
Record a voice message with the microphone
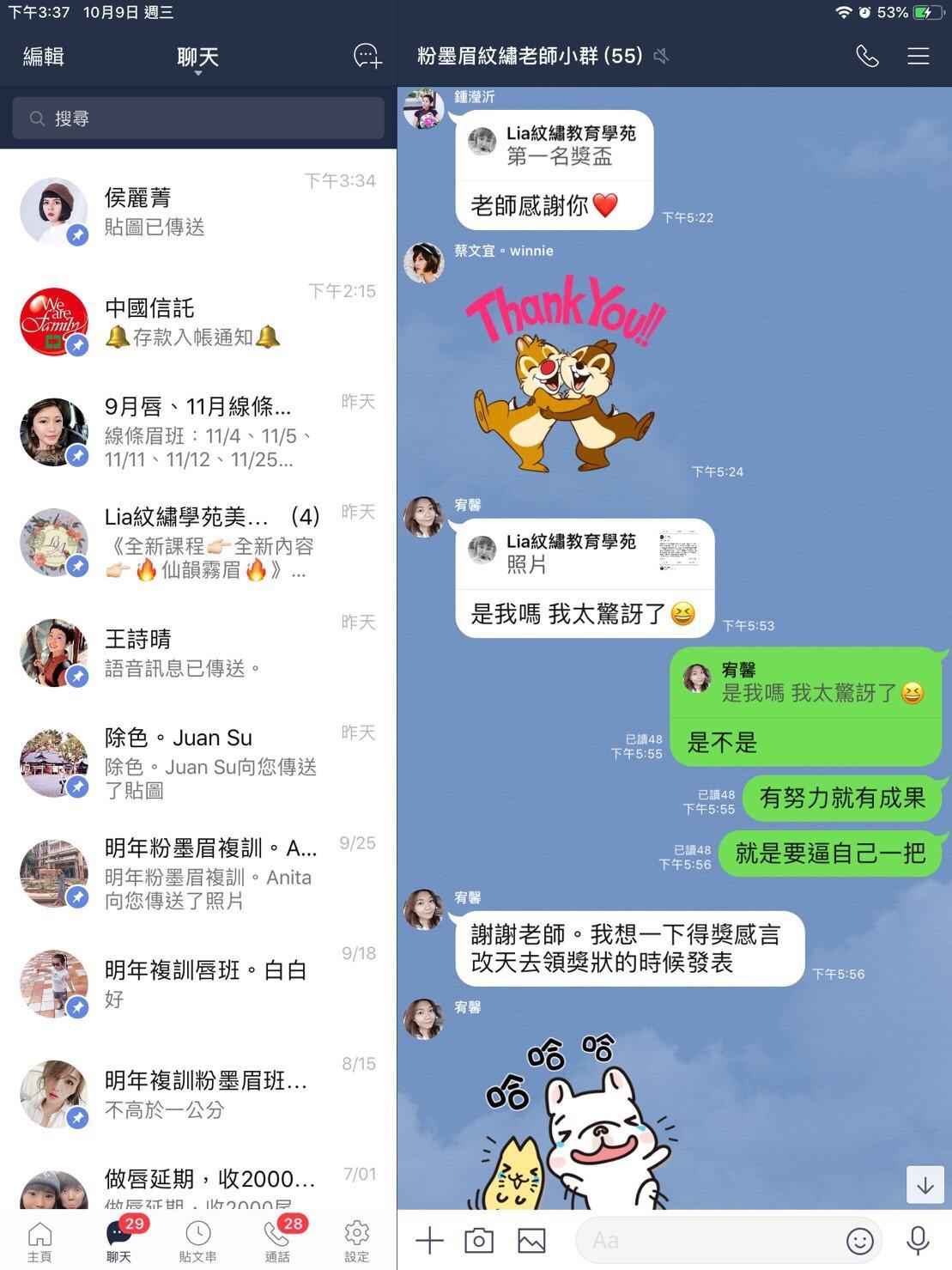coord(918,1240)
